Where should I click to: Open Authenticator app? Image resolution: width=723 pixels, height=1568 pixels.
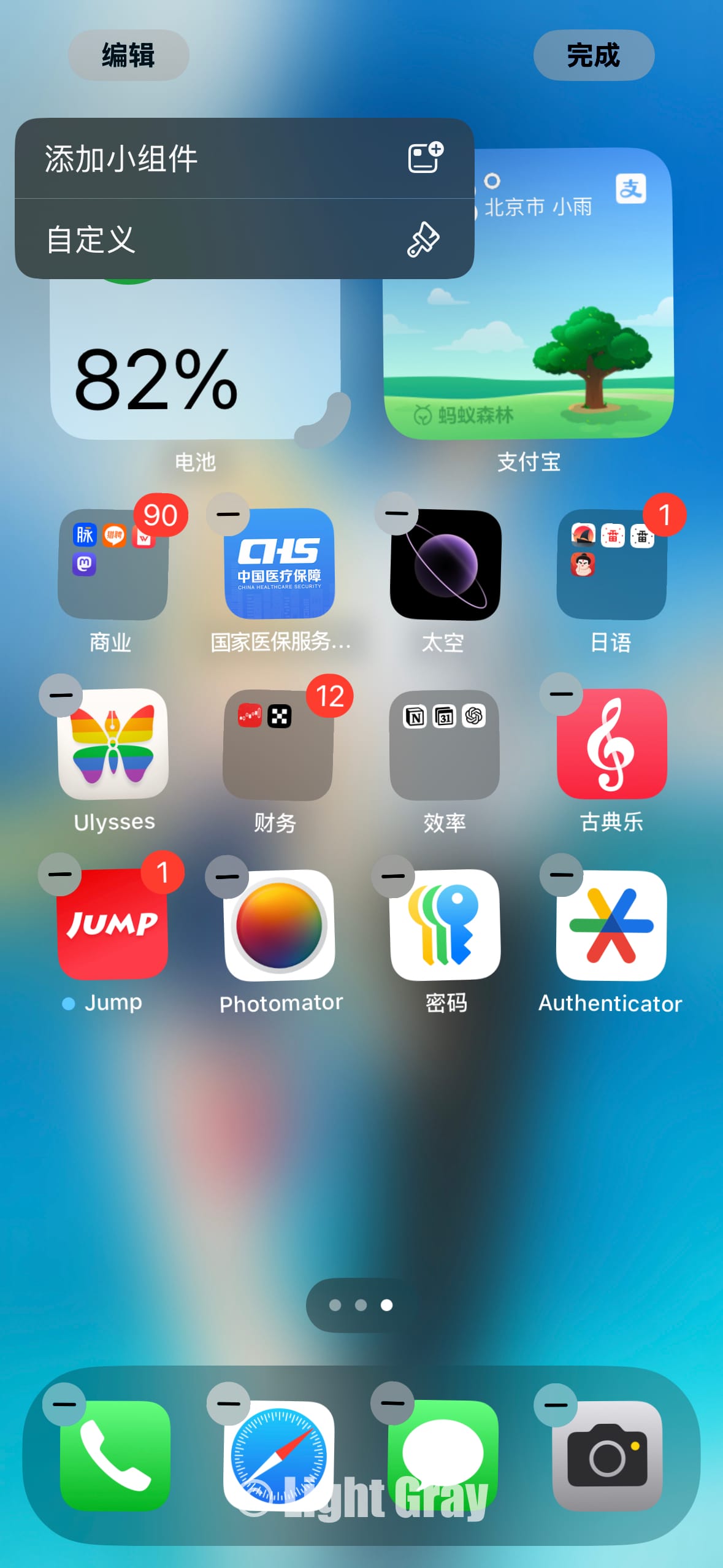[x=611, y=925]
